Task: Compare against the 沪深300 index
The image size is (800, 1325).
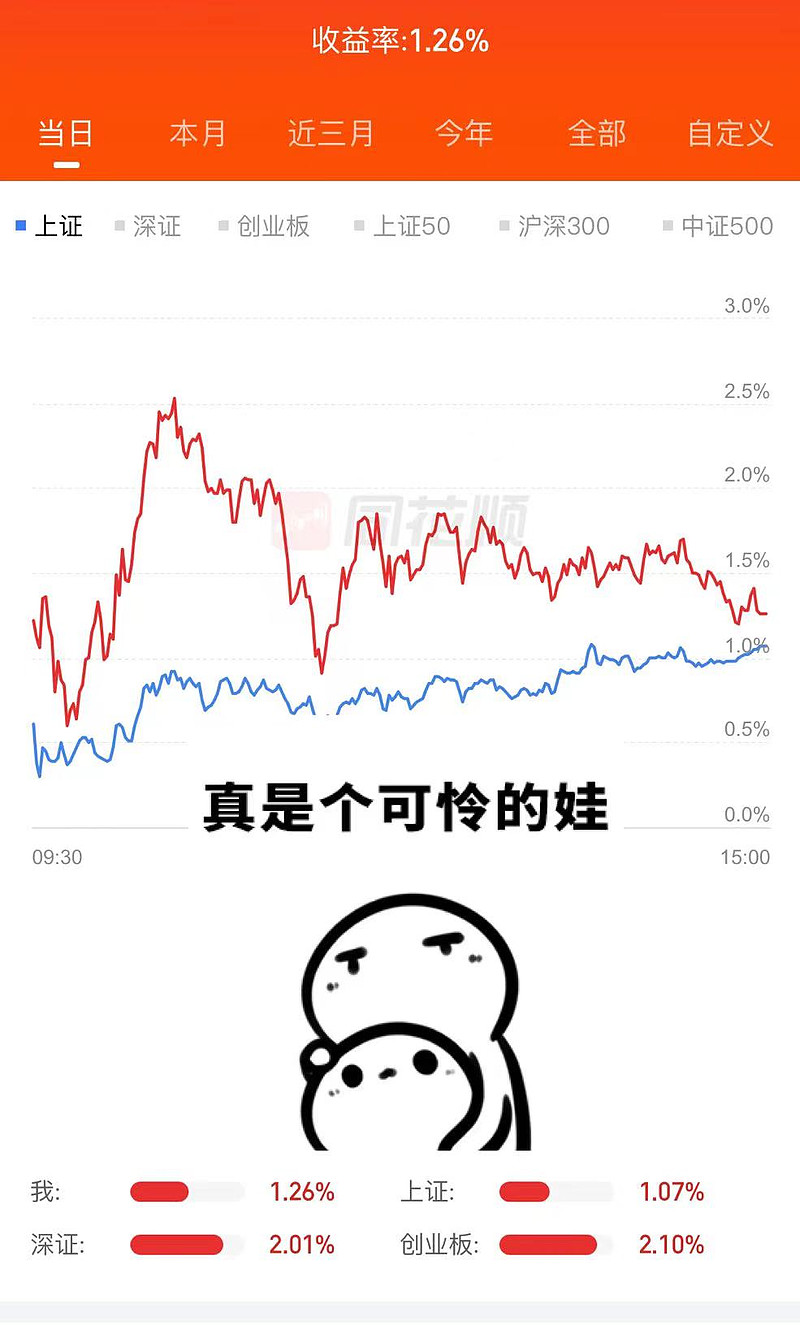Action: click(x=555, y=226)
